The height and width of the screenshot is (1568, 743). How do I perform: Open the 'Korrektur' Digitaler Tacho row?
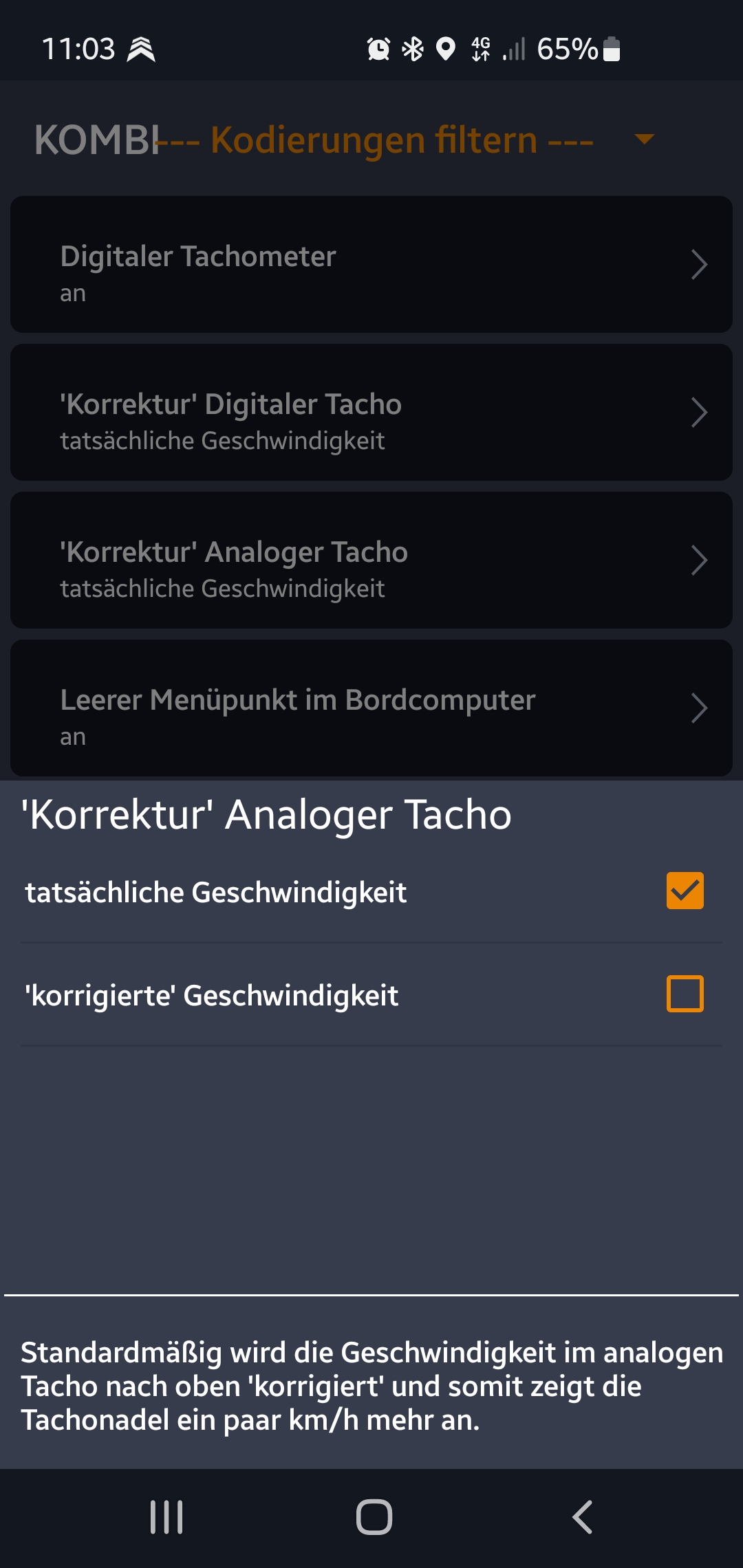click(x=371, y=413)
